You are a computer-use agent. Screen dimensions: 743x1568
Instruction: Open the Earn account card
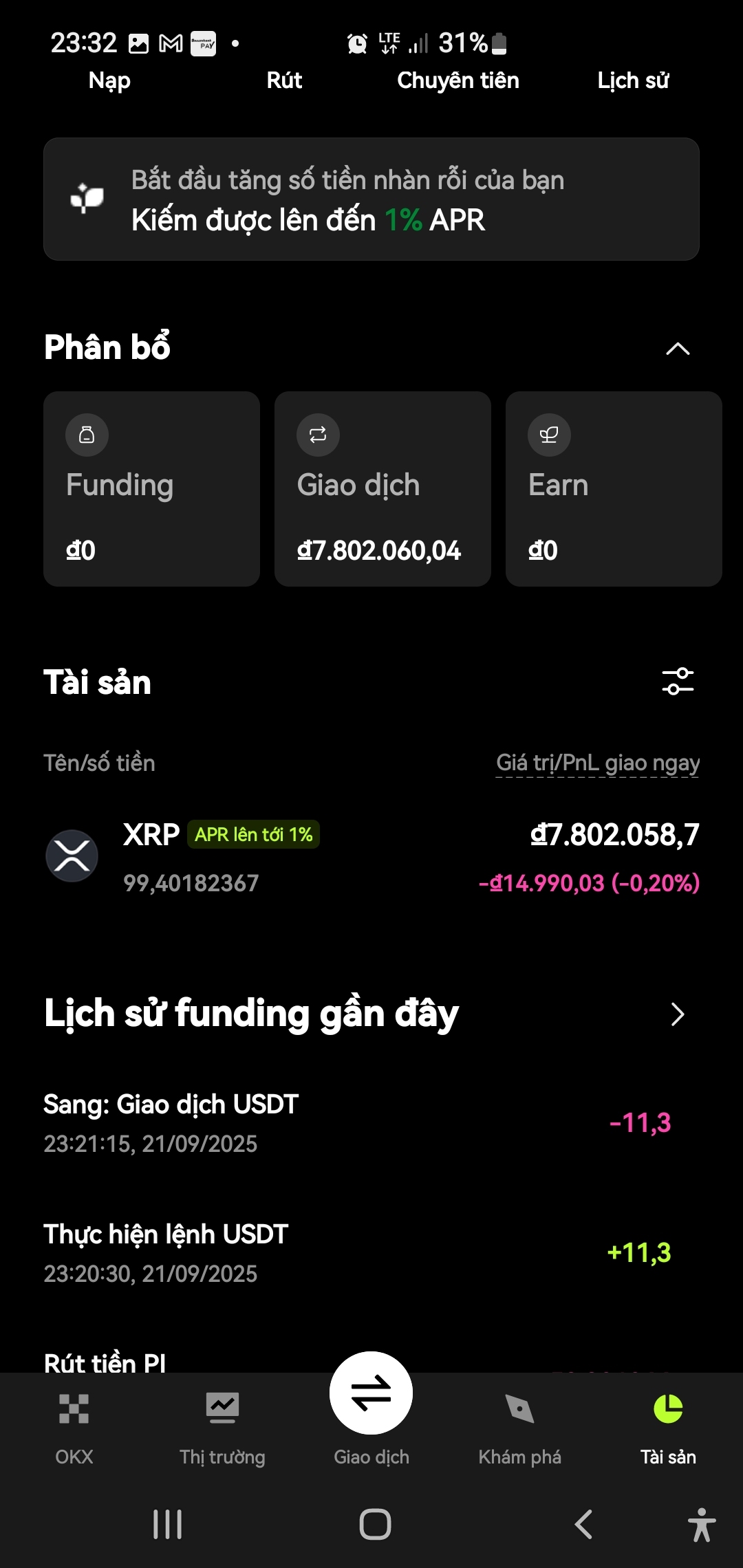pyautogui.click(x=613, y=489)
